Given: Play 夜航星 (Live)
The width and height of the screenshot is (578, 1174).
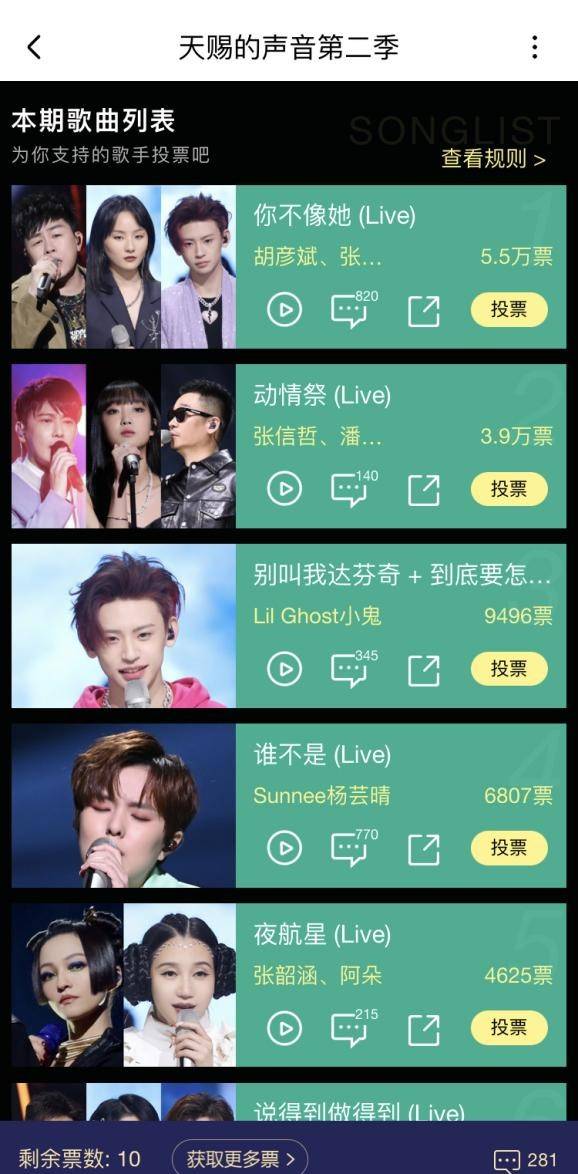Looking at the screenshot, I should click(285, 1027).
